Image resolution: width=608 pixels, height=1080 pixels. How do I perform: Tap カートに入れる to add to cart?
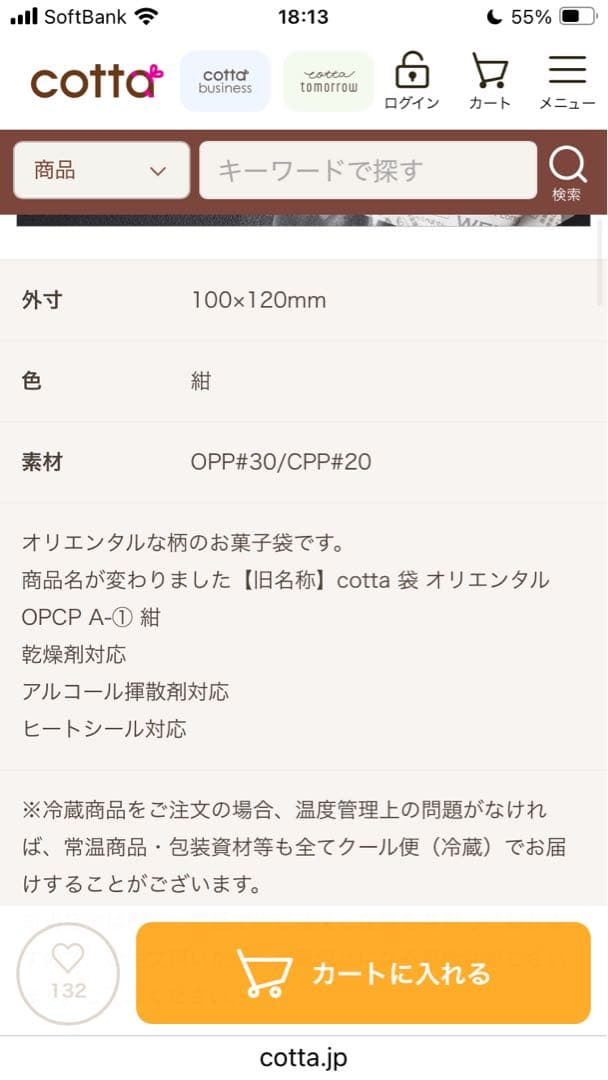coord(363,973)
